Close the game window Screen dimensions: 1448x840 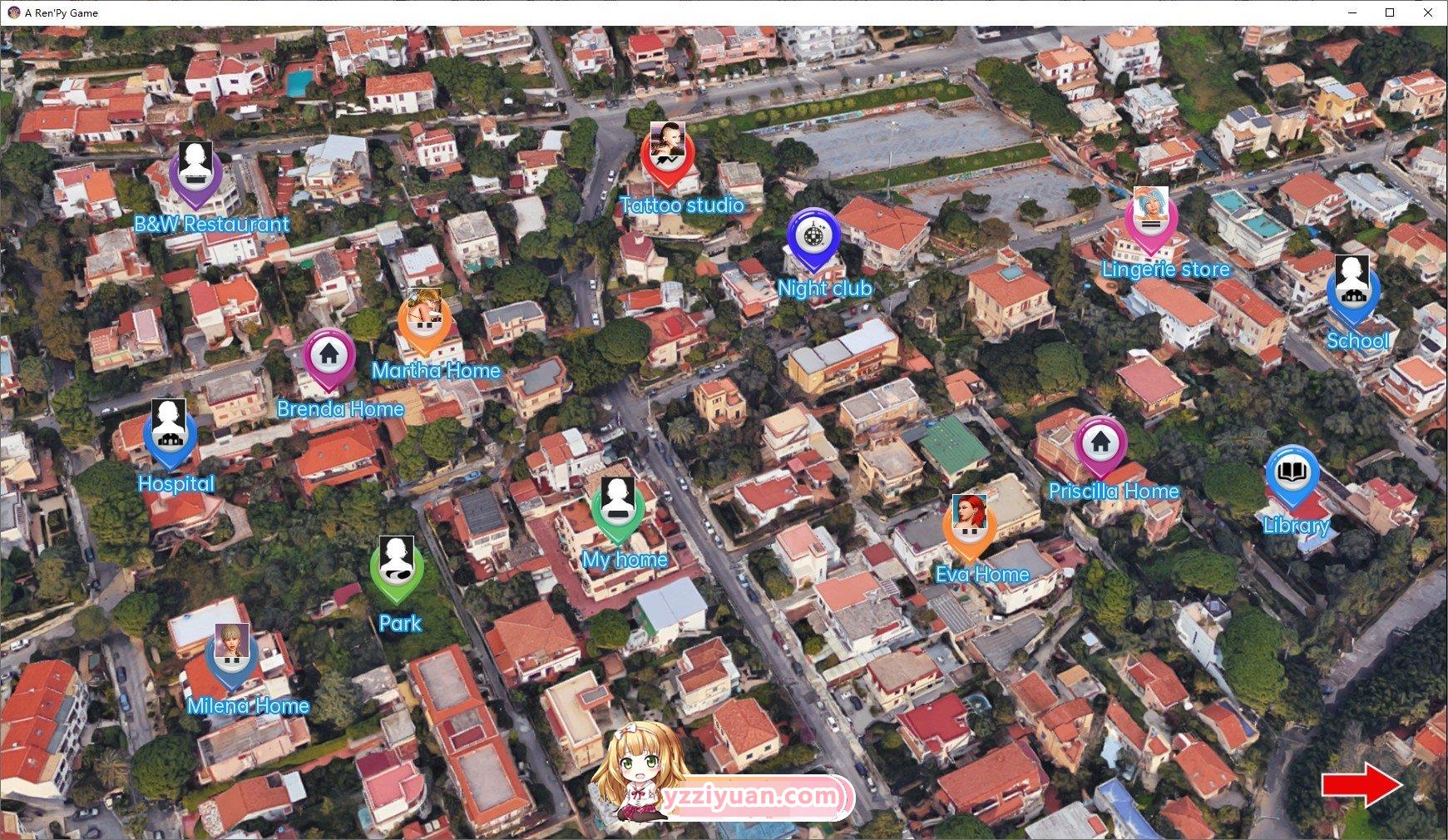pos(1428,12)
